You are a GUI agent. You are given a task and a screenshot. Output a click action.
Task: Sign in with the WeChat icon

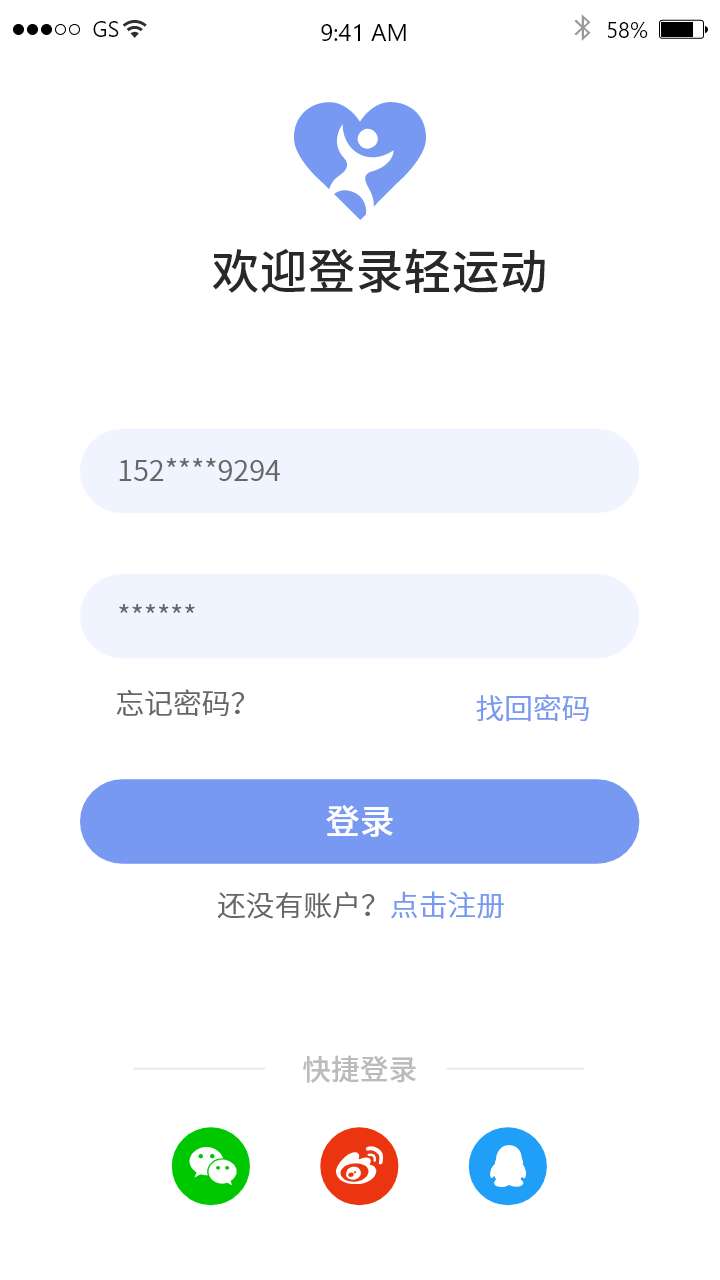pos(211,1166)
